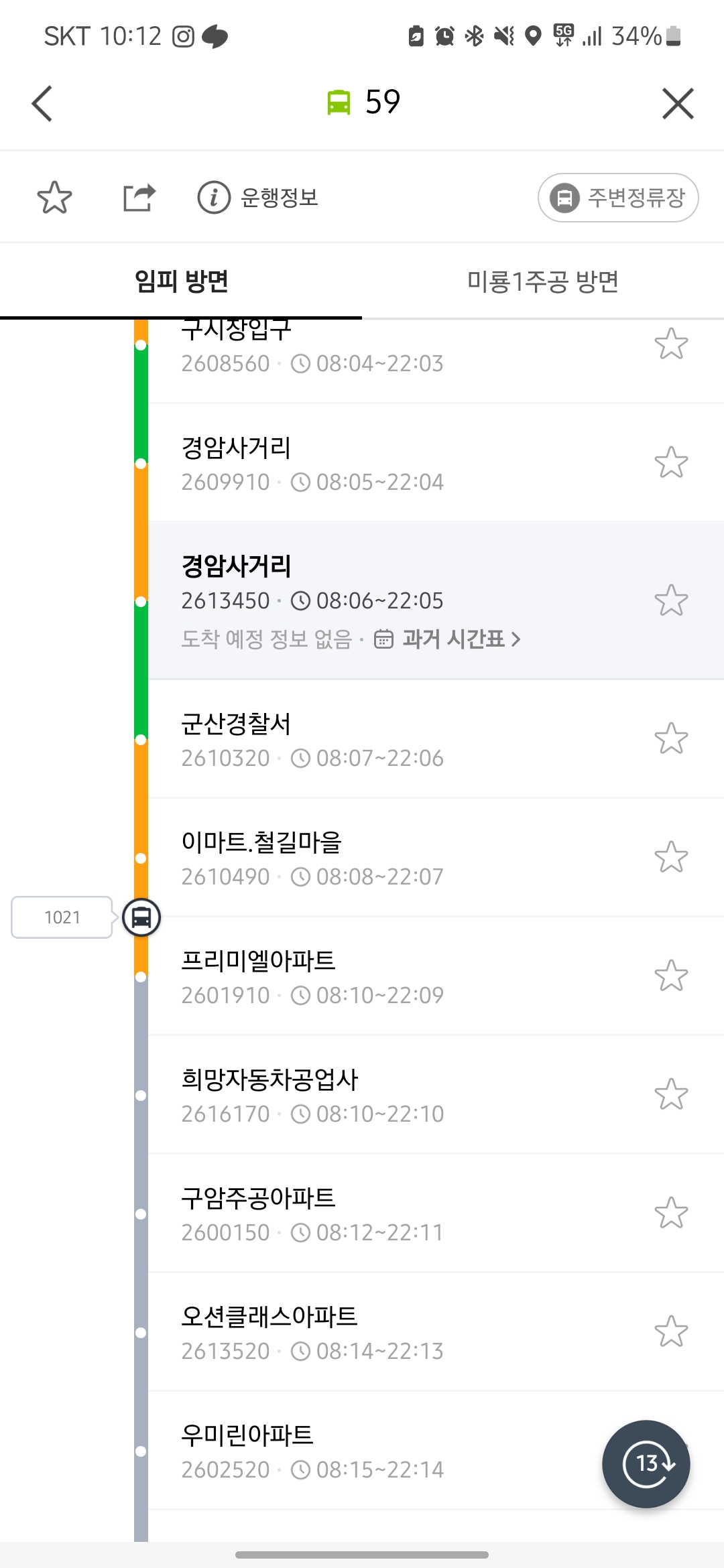Add bus 59 to favorites

coord(54,198)
